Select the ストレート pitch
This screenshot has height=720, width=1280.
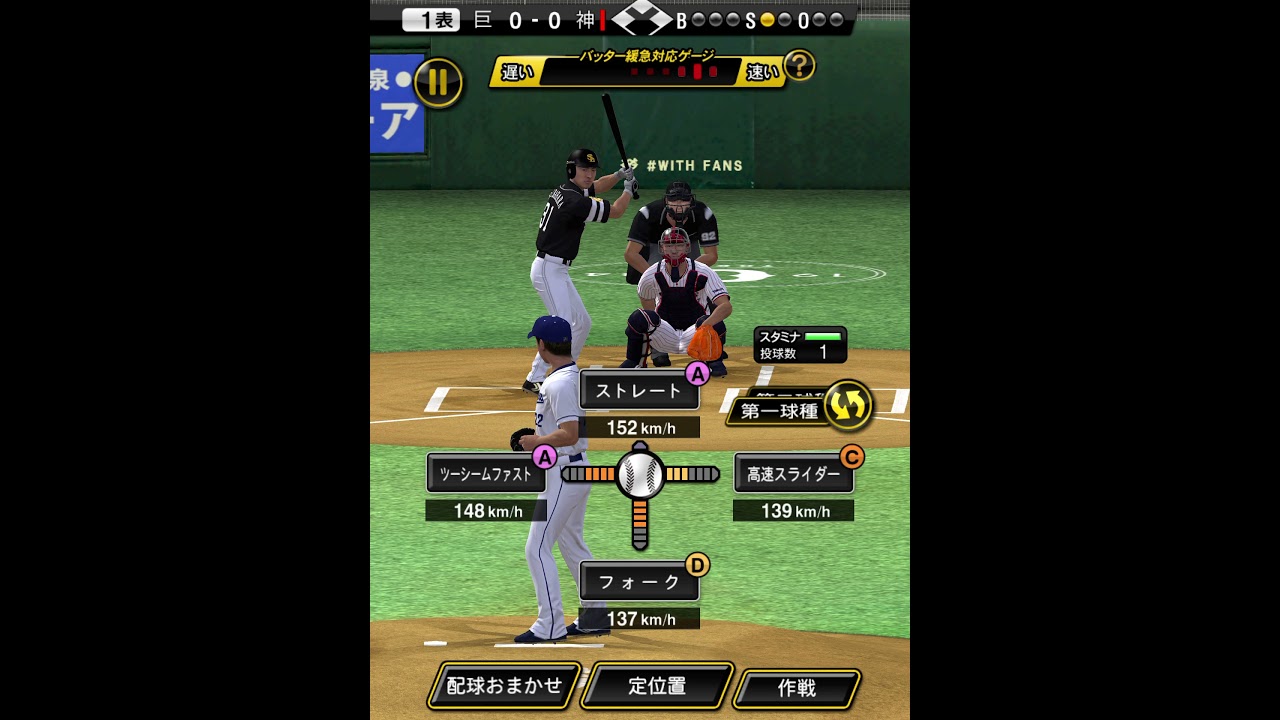639,391
